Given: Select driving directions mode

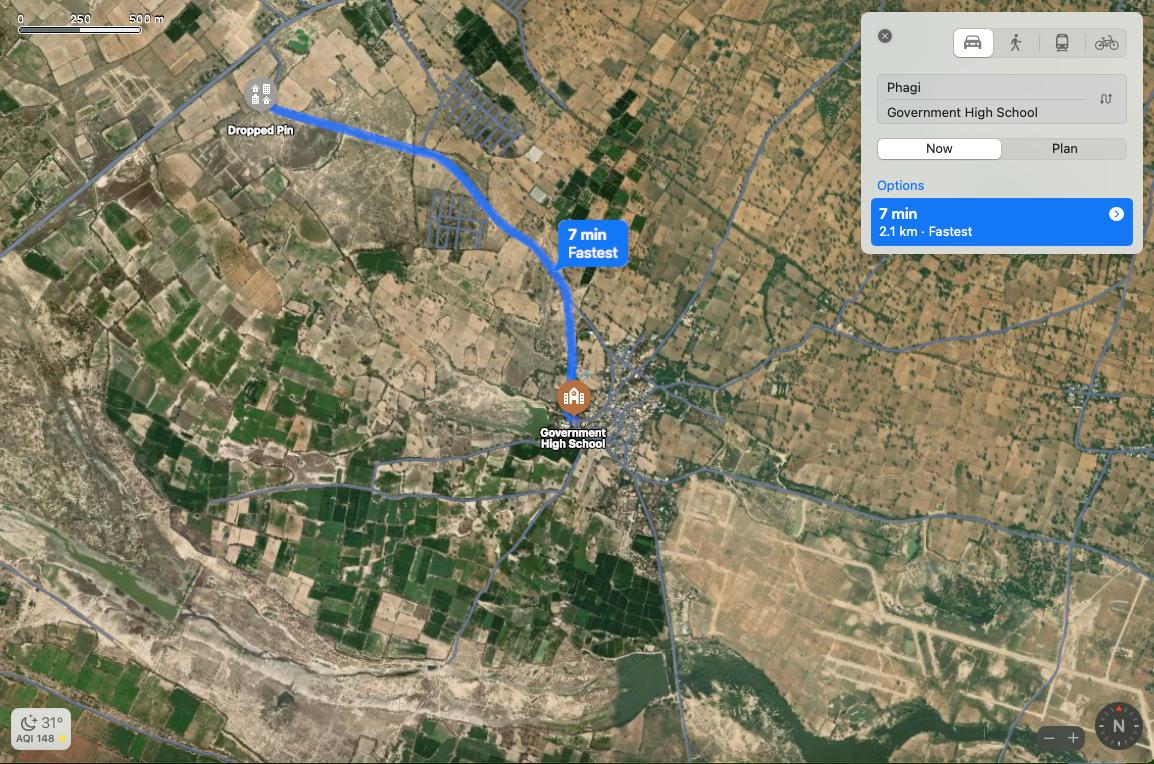Looking at the screenshot, I should (972, 42).
